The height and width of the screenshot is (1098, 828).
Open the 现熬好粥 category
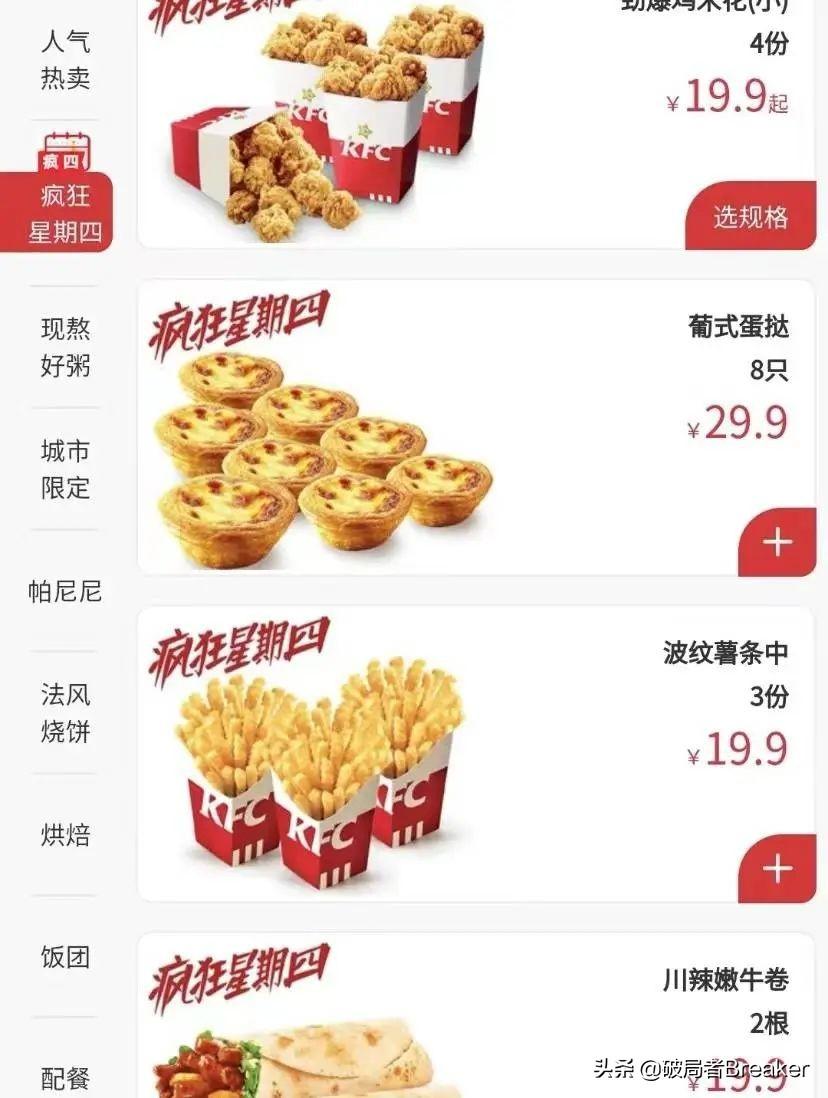[65, 347]
